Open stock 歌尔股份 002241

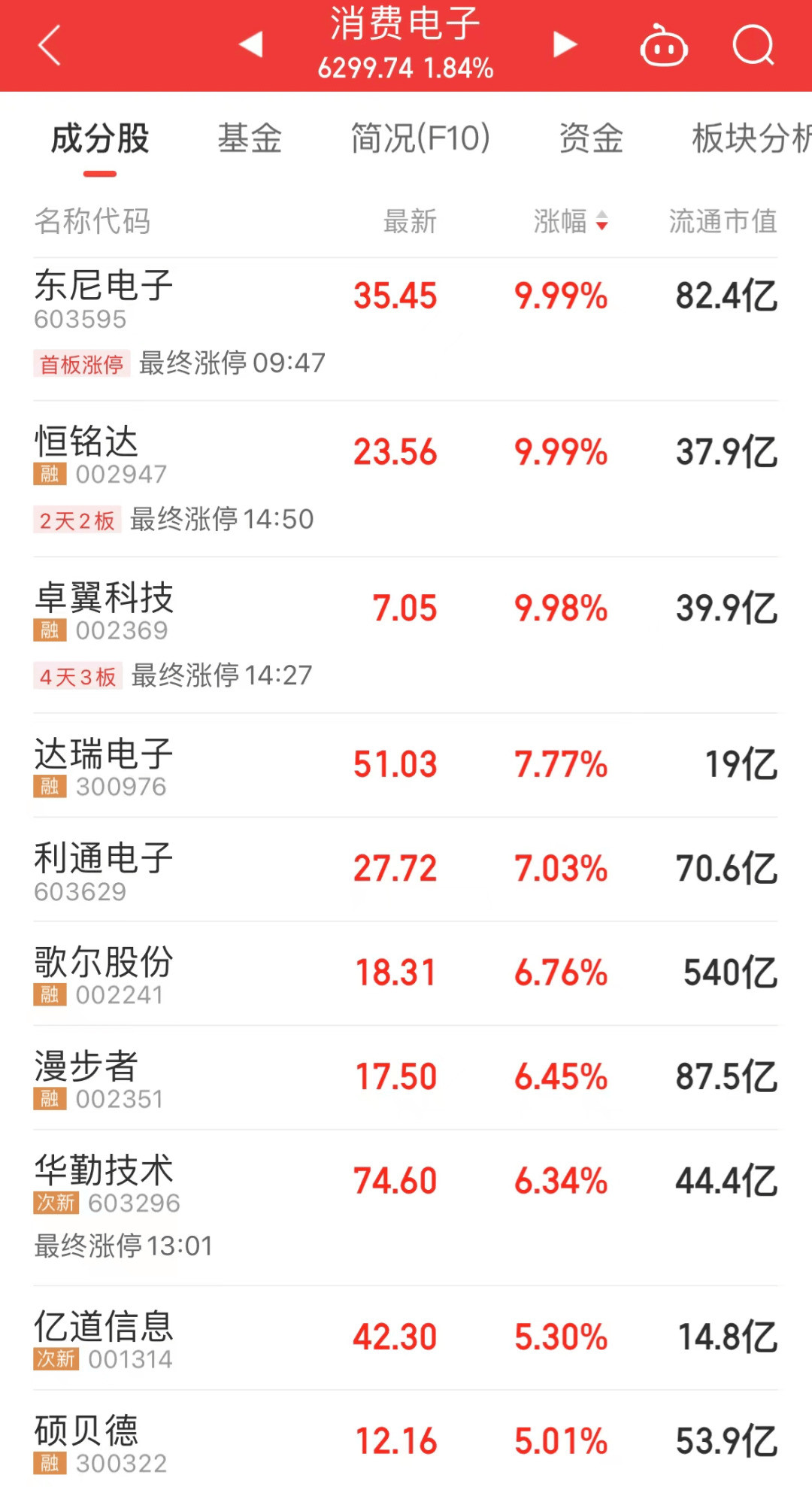tap(105, 974)
